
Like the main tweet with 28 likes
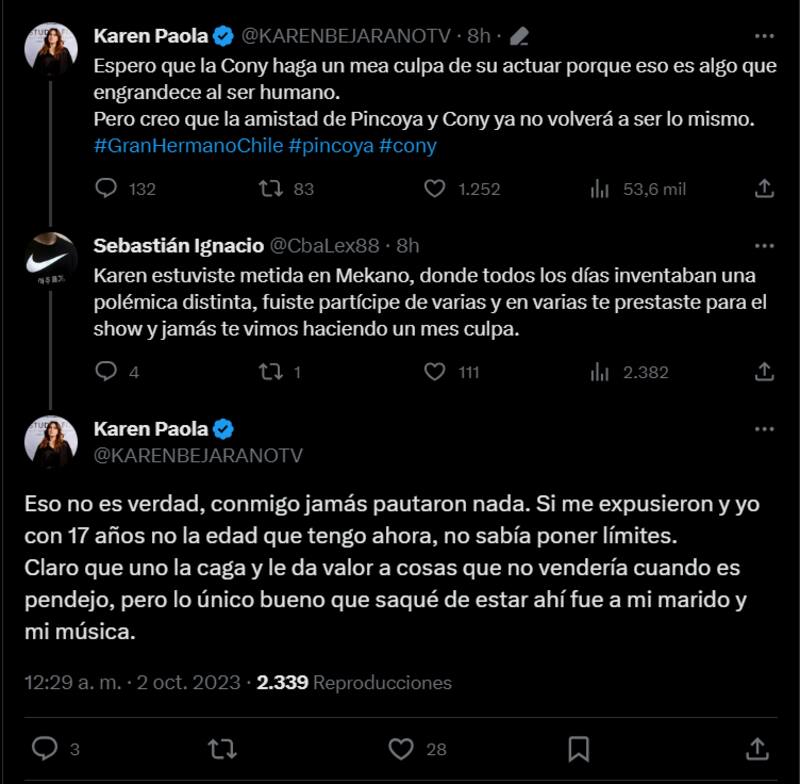point(401,748)
